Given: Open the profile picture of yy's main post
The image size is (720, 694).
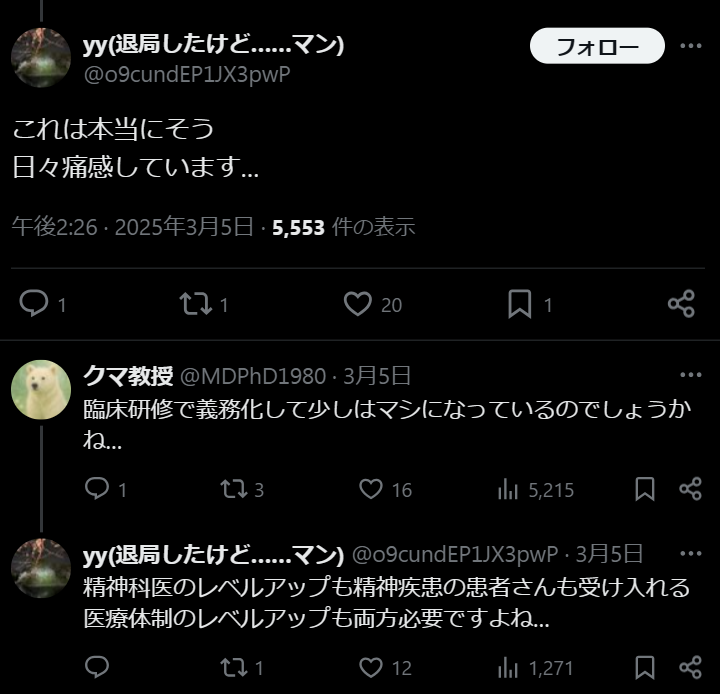Looking at the screenshot, I should point(40,58).
